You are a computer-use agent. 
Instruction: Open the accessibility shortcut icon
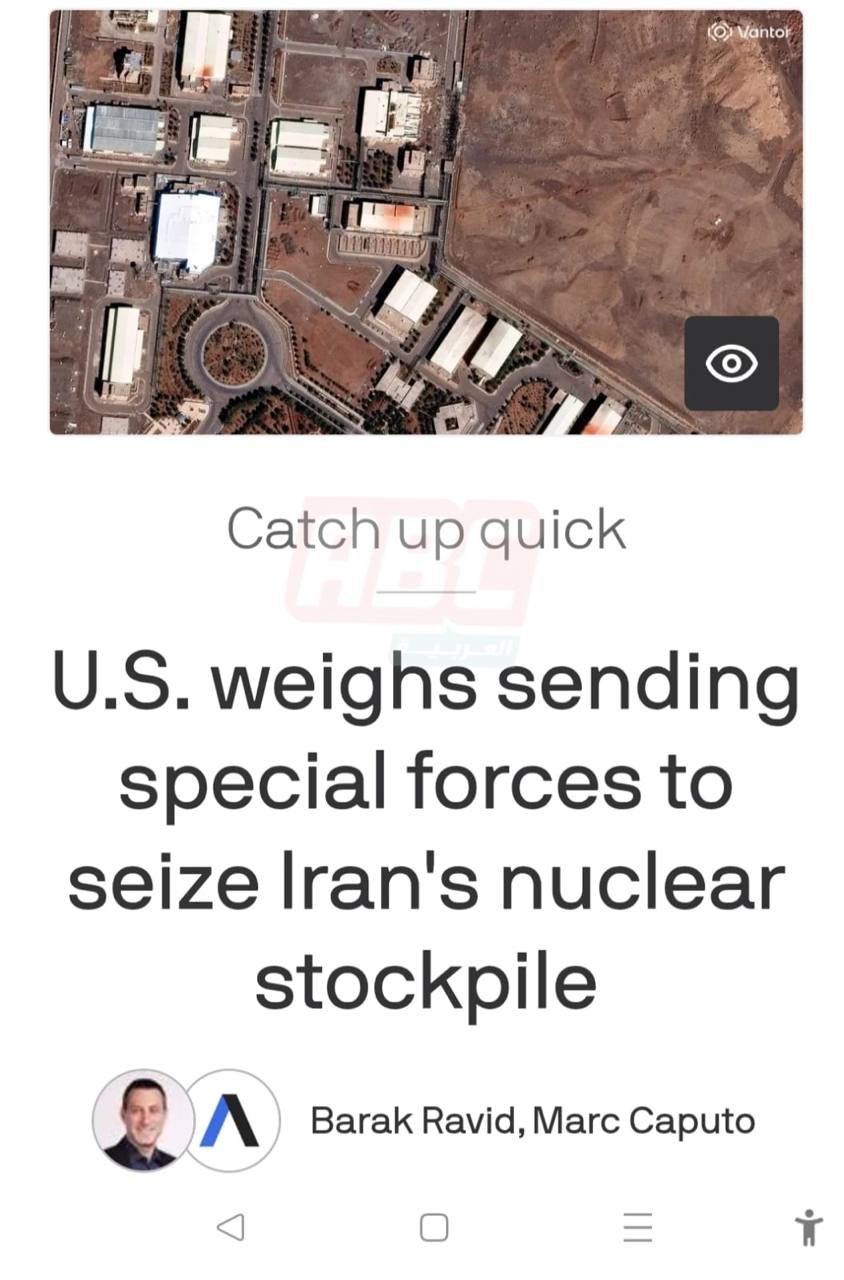click(808, 1227)
